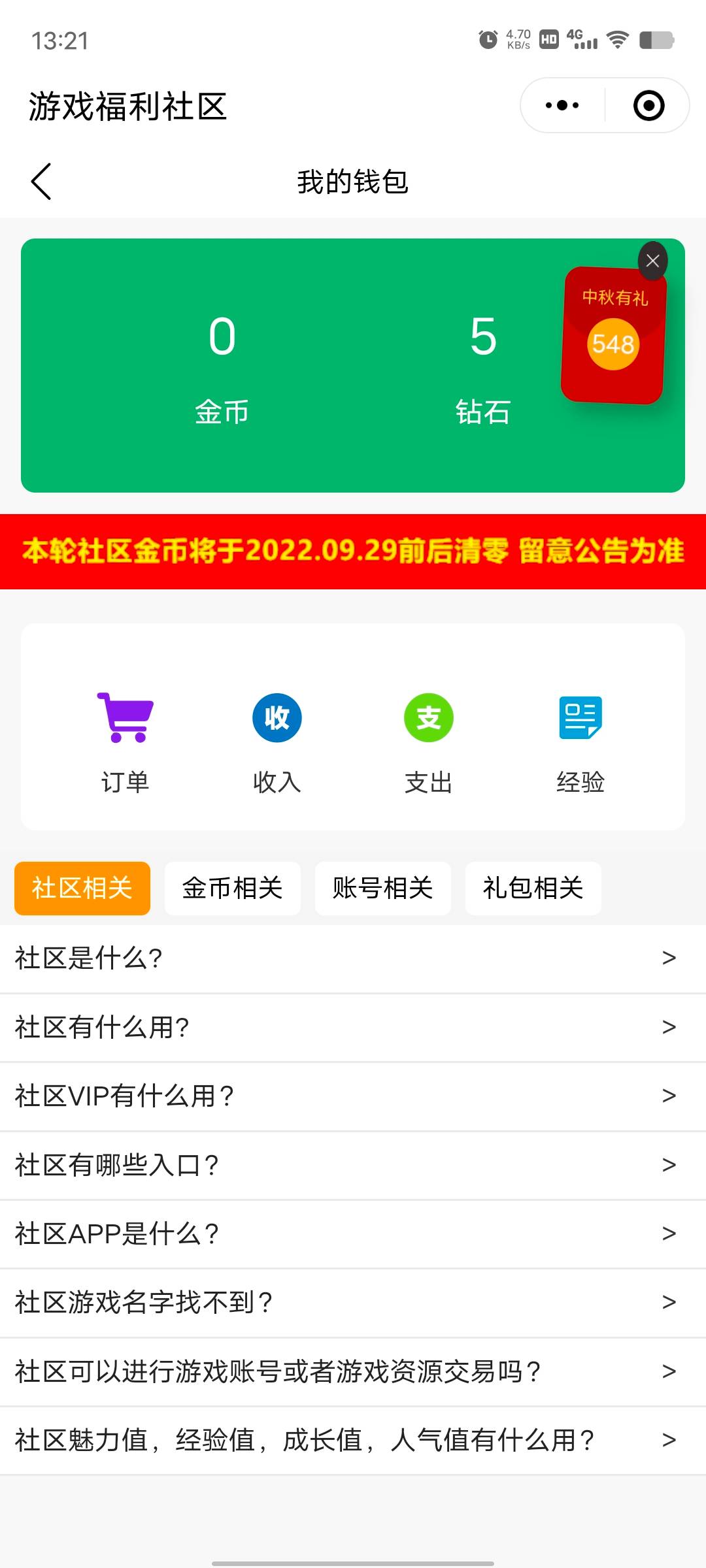Select the 社区相关 tab

point(82,888)
